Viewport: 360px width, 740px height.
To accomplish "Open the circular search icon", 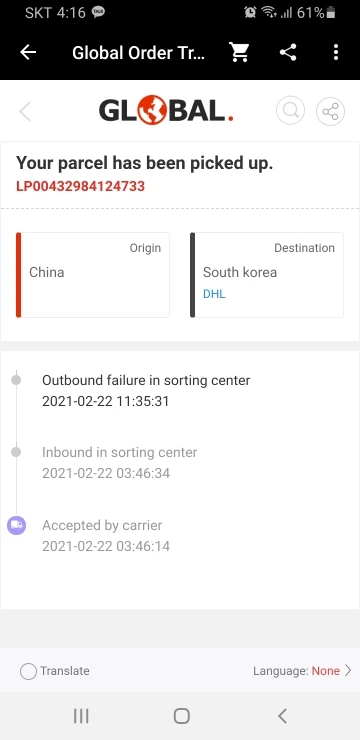I will tap(290, 111).
